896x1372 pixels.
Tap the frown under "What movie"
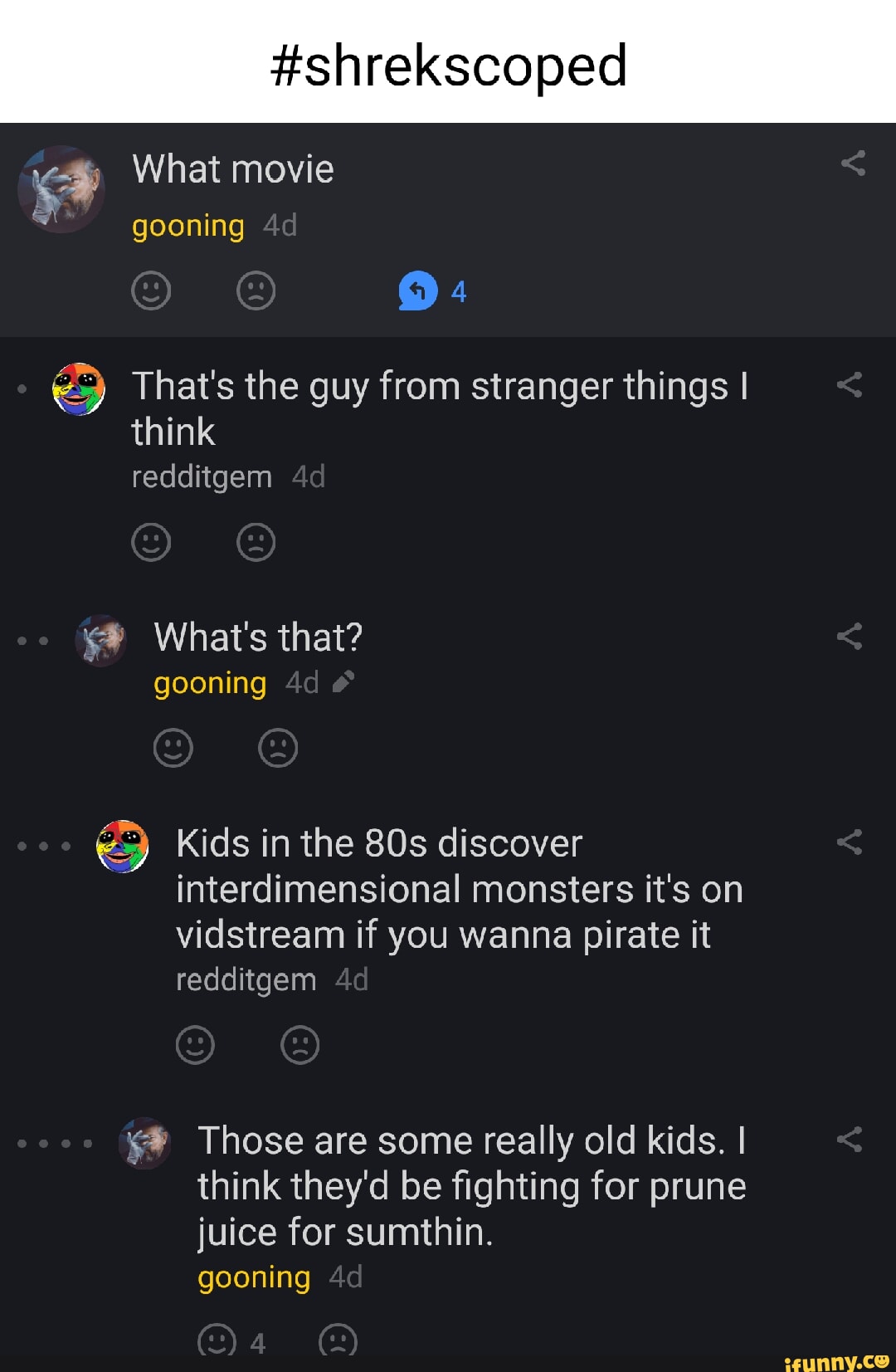[256, 291]
